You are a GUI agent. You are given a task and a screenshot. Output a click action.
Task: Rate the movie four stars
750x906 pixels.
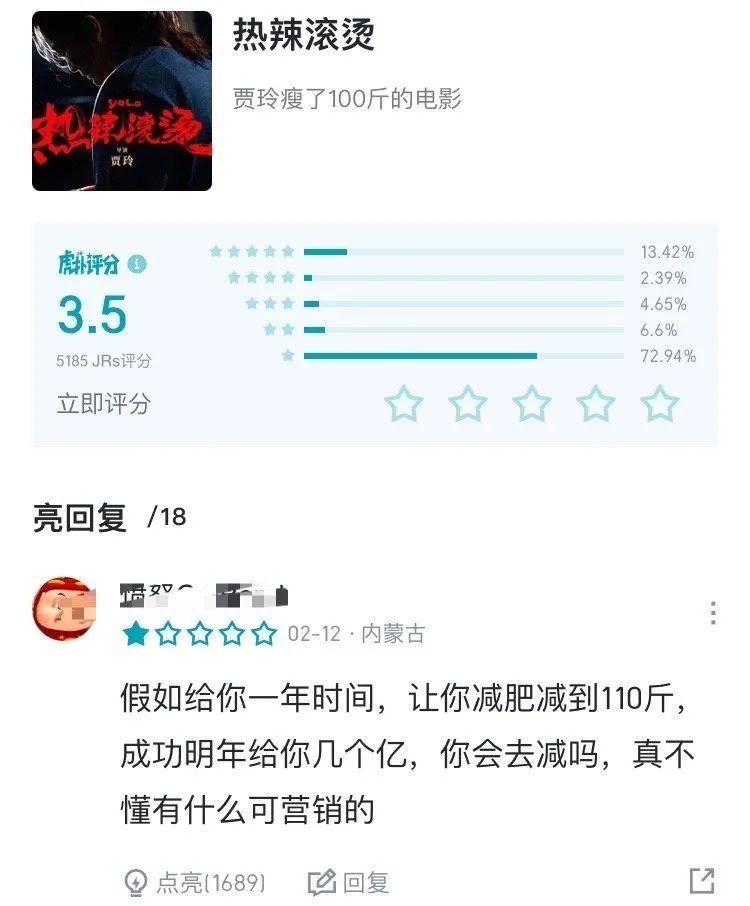click(596, 404)
